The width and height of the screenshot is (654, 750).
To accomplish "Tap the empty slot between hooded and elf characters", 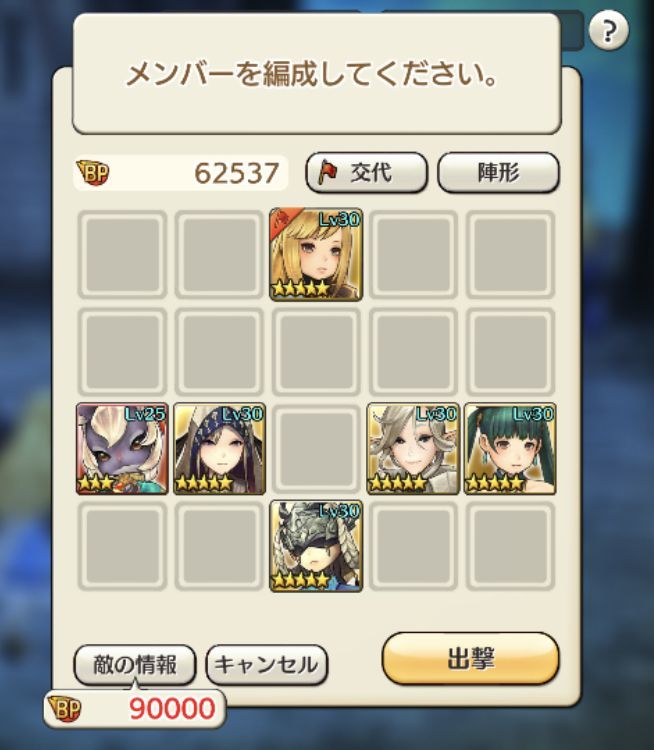I will pyautogui.click(x=316, y=448).
